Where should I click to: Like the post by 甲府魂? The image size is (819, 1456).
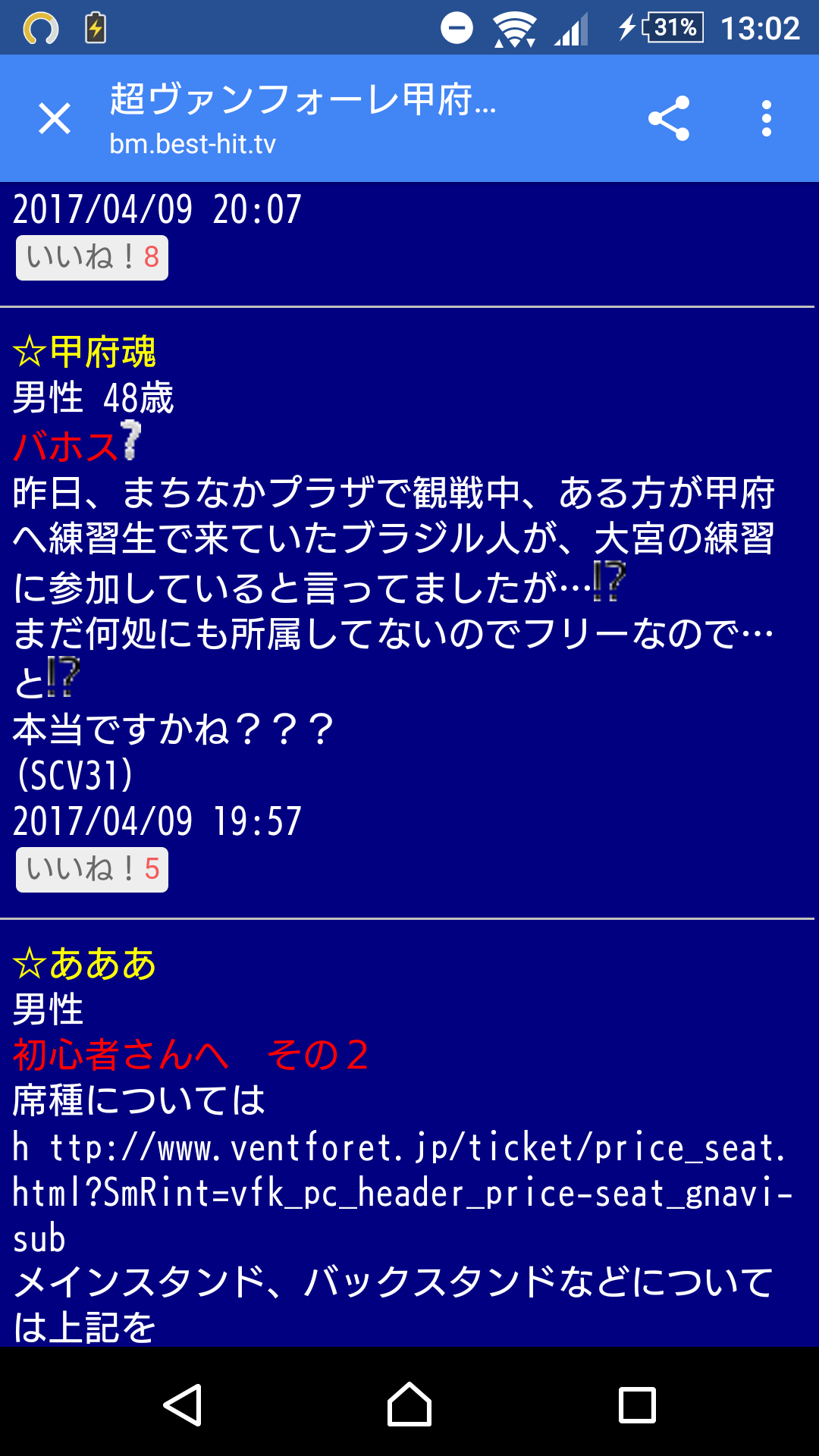(x=92, y=870)
